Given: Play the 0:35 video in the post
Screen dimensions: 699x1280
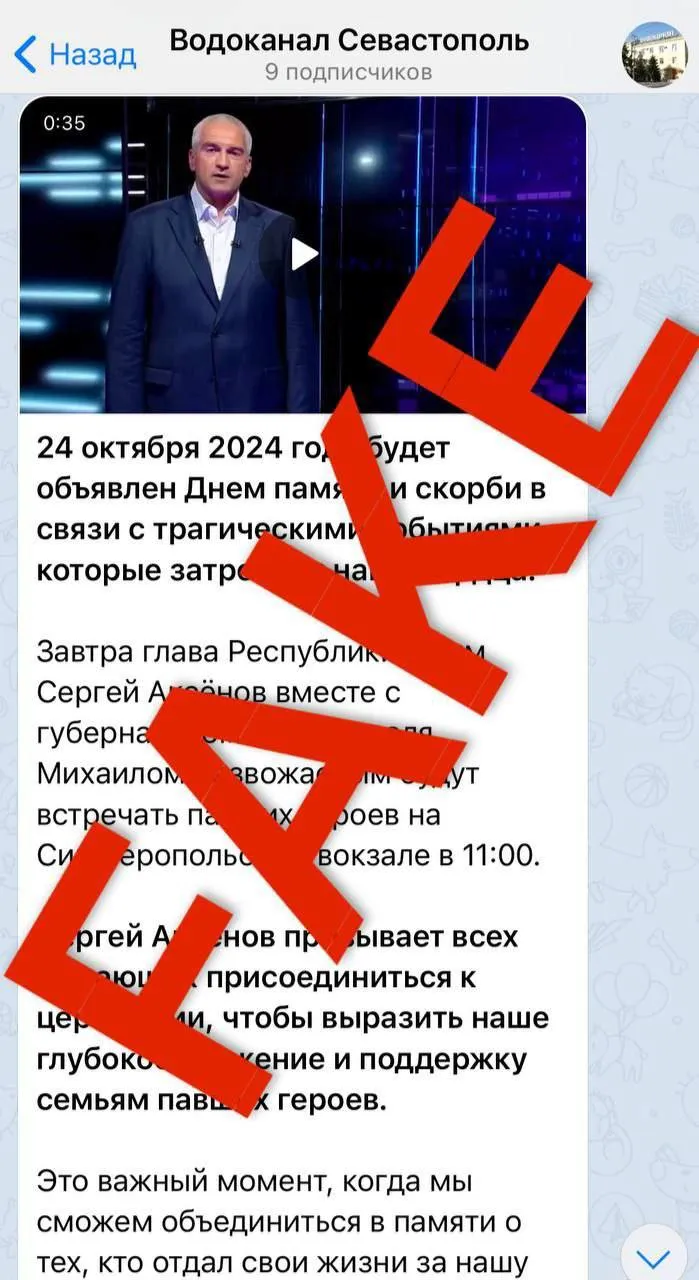Looking at the screenshot, I should pos(303,255).
